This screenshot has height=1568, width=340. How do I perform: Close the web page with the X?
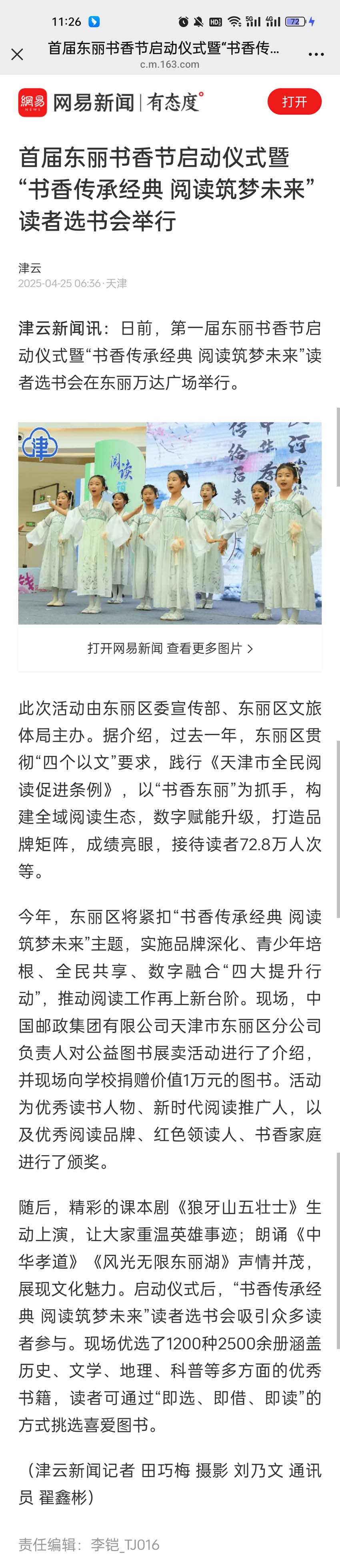(17, 55)
